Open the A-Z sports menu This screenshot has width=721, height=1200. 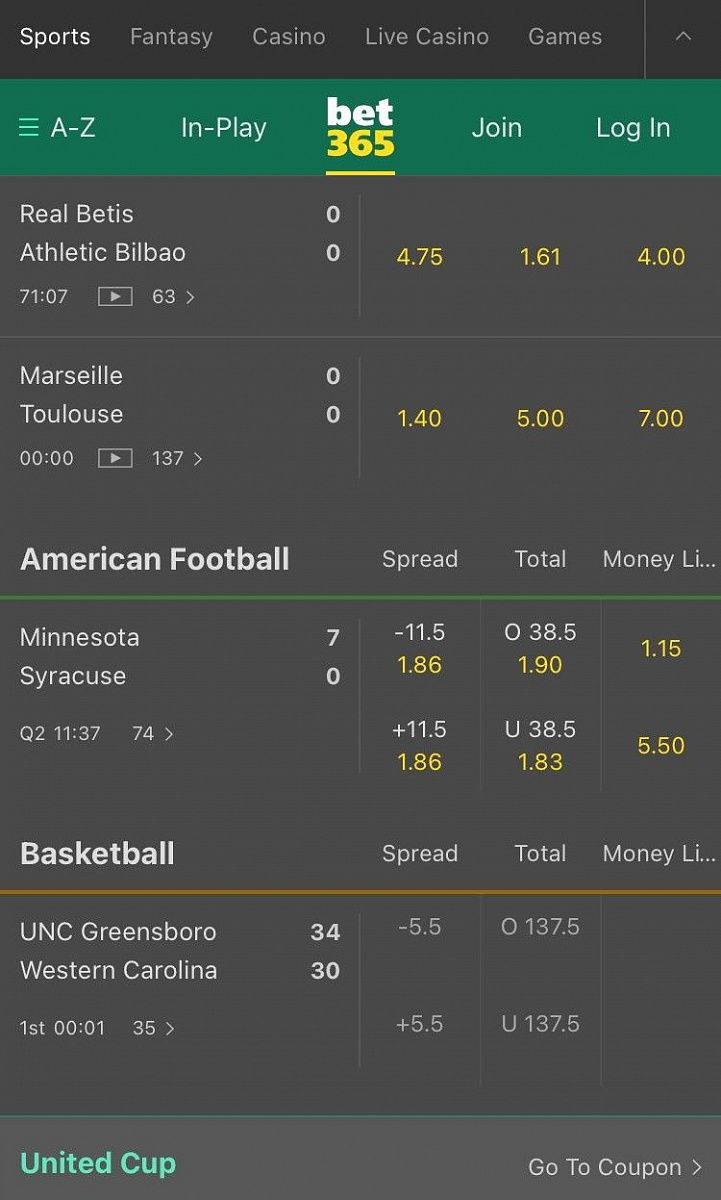pyautogui.click(x=58, y=128)
